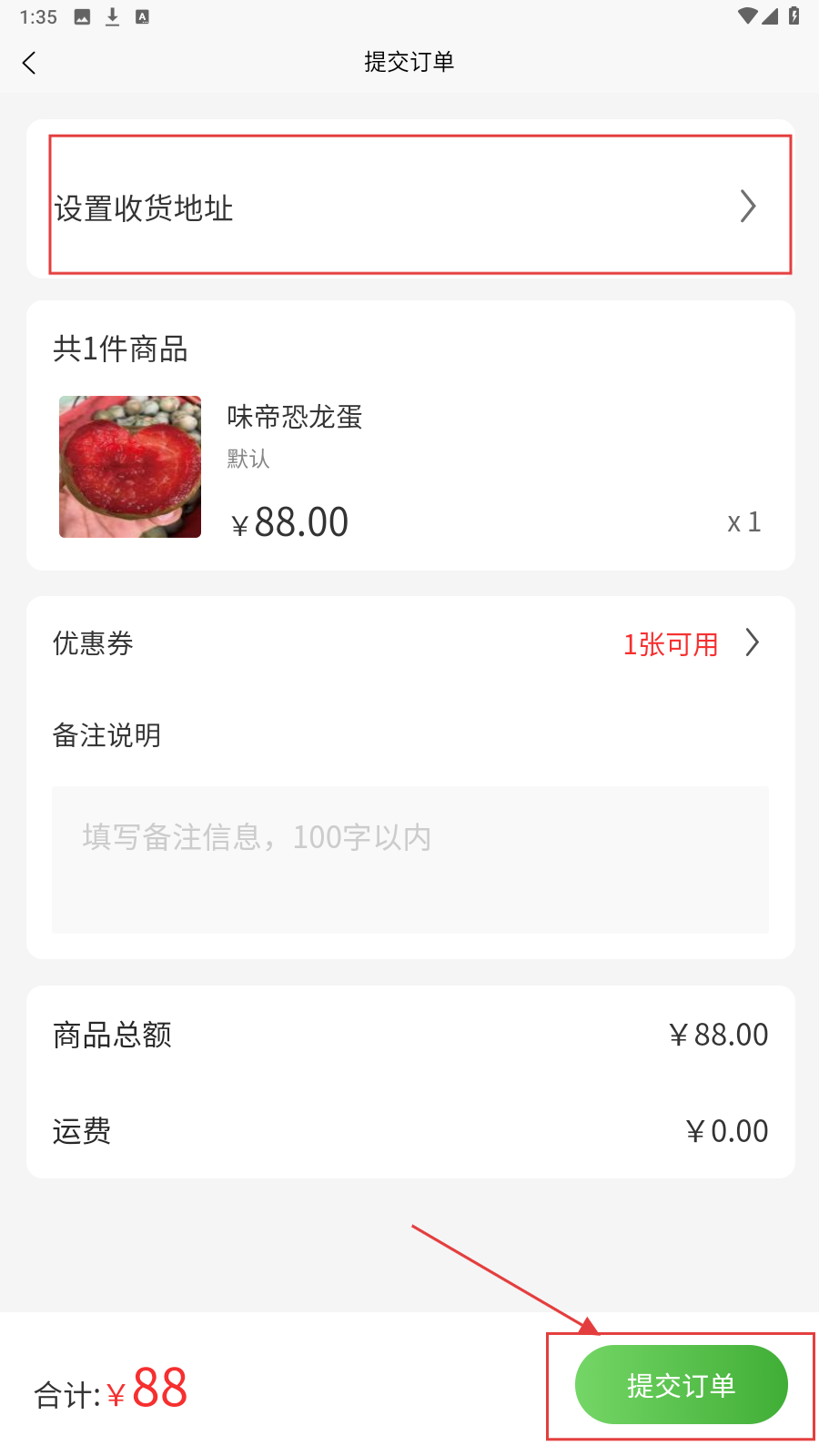Focus the 备注说明 remark text field
This screenshot has height=1456, width=819.
409,859
